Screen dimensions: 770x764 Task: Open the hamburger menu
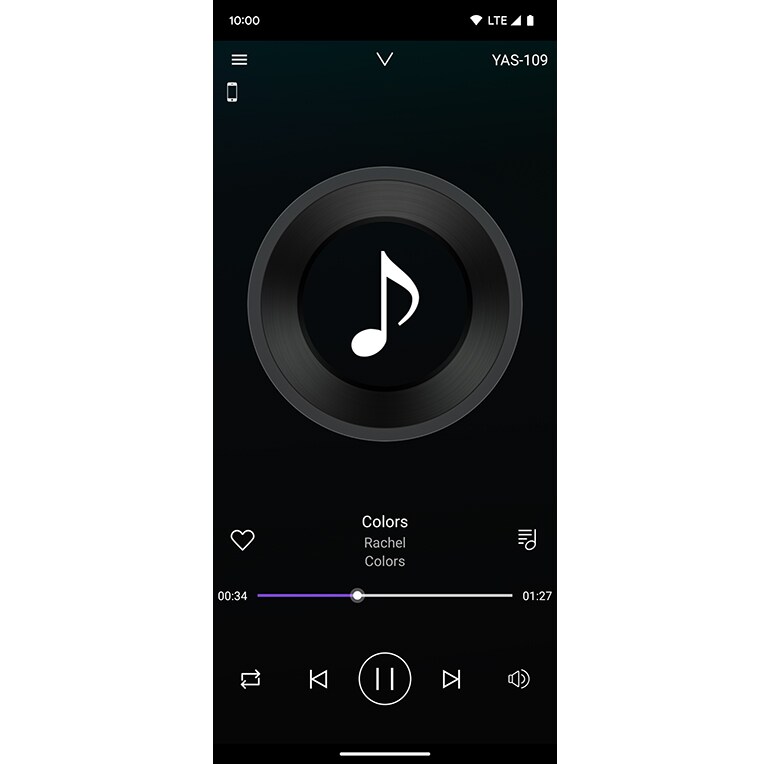click(x=239, y=60)
